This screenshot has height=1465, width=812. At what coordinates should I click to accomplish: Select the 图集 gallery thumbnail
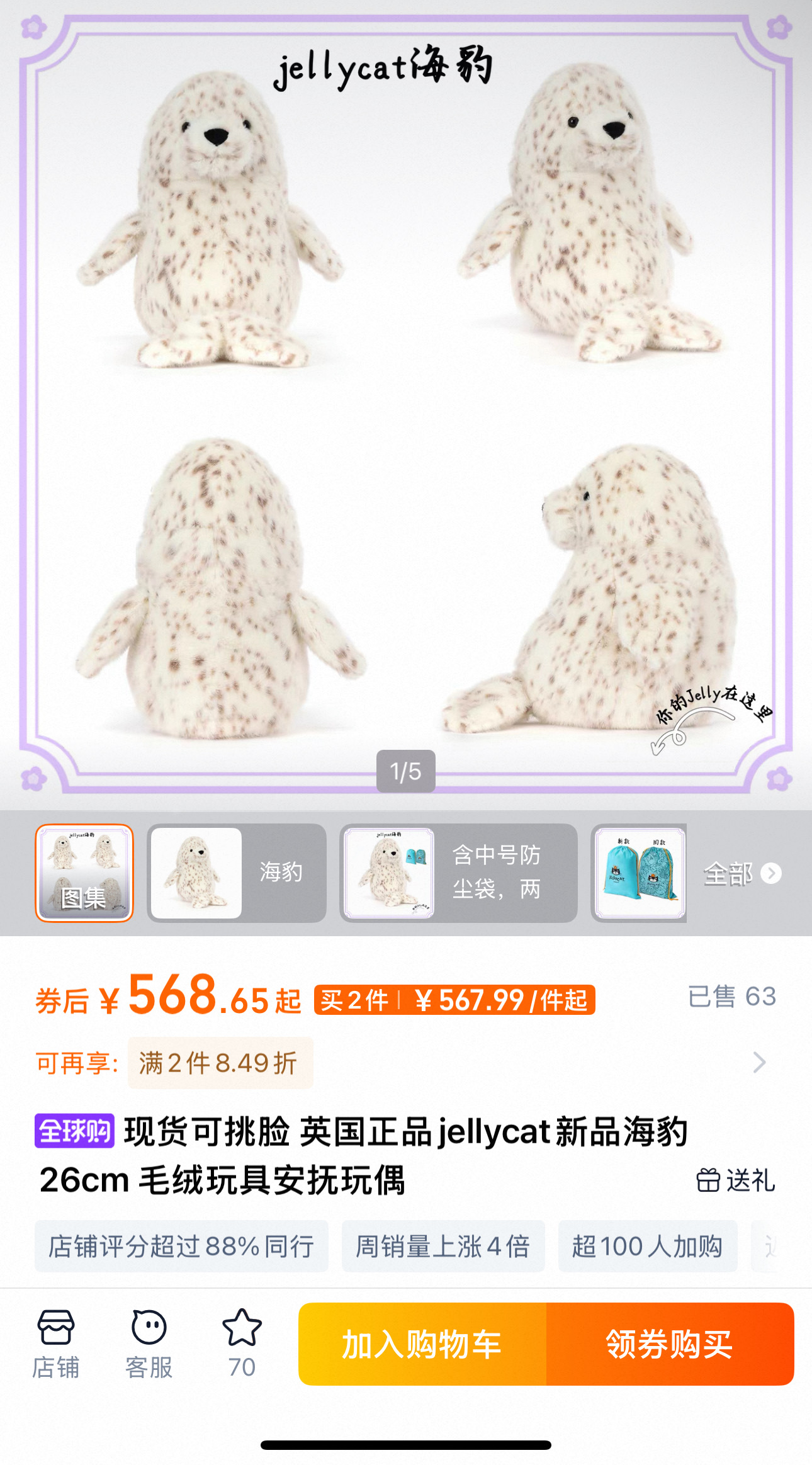click(x=84, y=873)
